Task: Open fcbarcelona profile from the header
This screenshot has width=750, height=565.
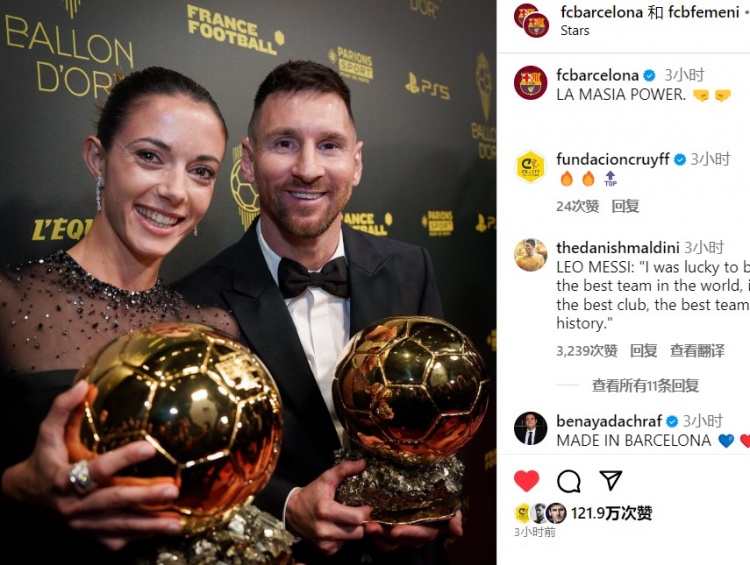Action: (597, 12)
